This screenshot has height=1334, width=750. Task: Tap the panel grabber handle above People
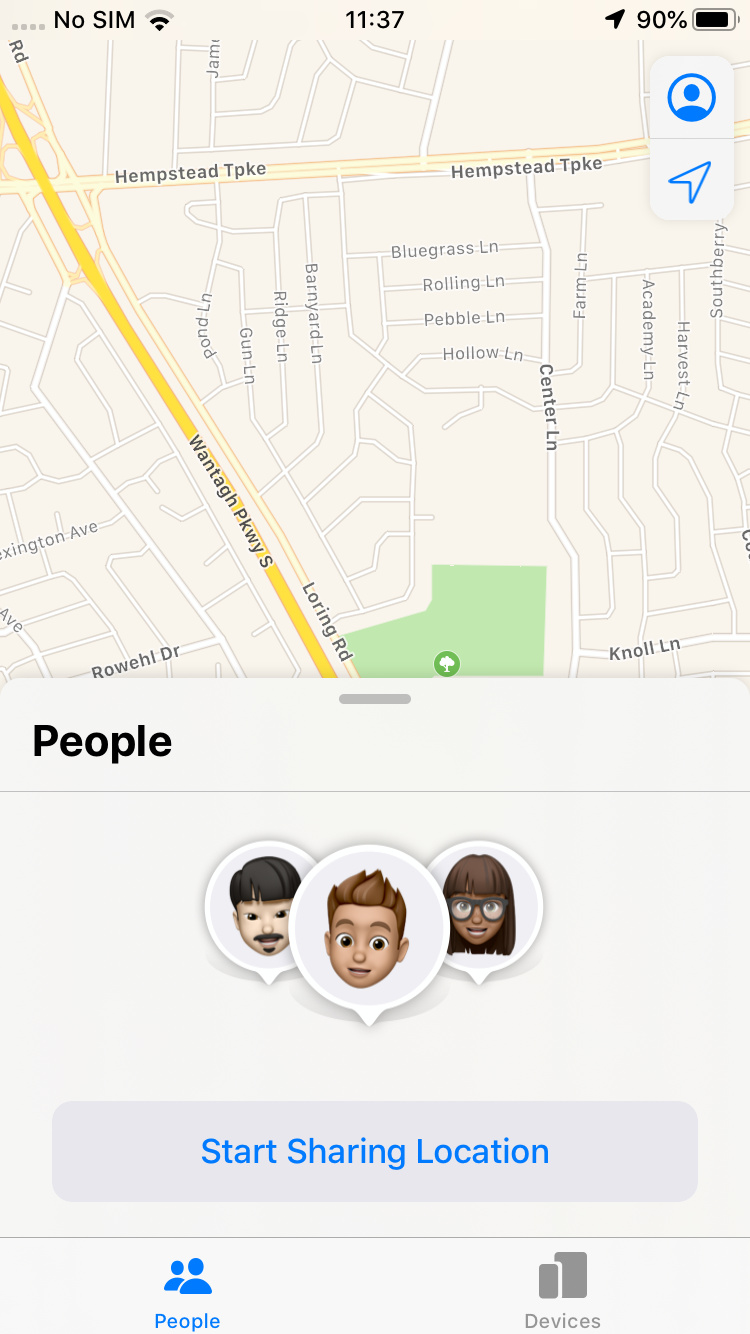(375, 699)
